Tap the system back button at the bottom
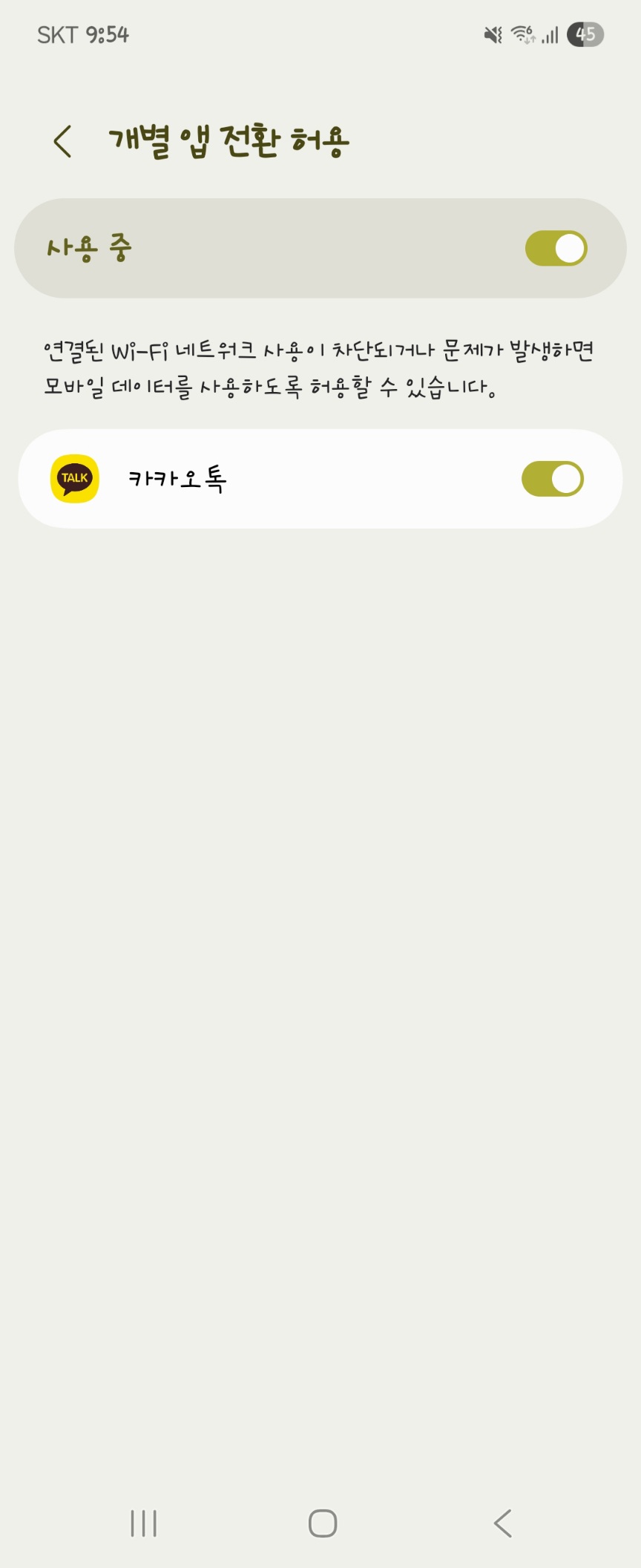Viewport: 641px width, 1568px height. click(502, 1523)
